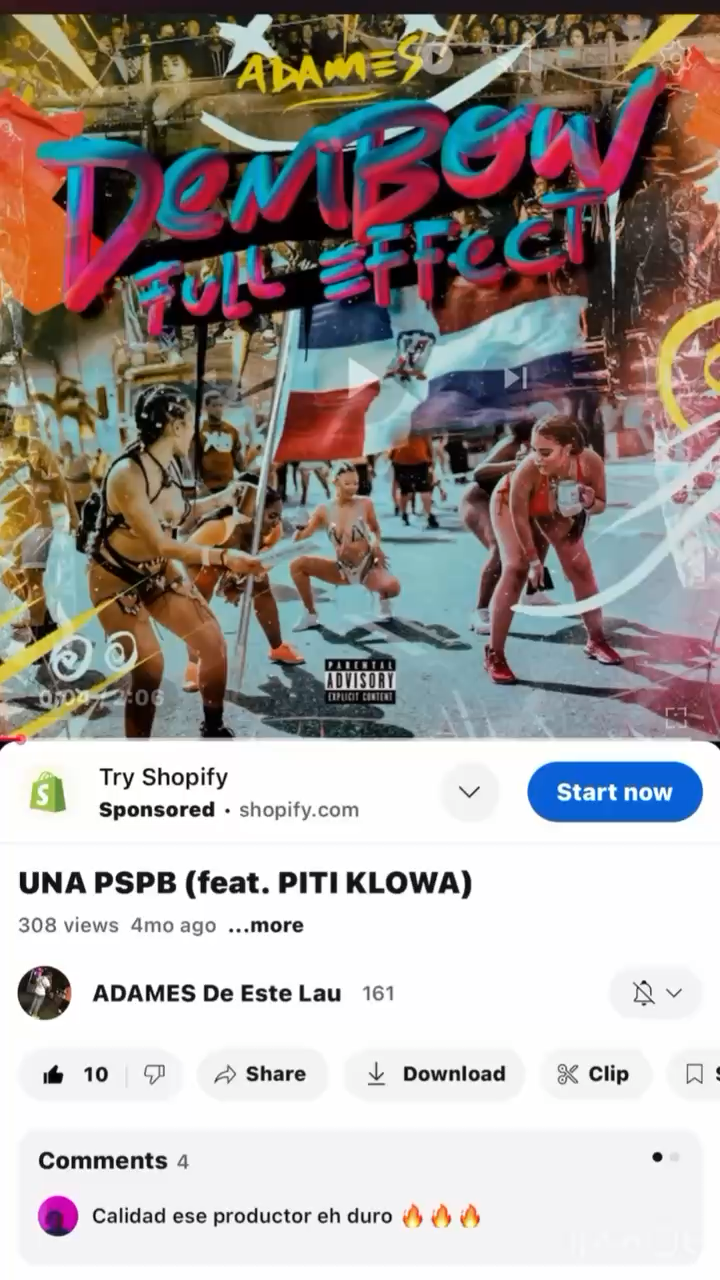Skip to the next video
The width and height of the screenshot is (720, 1280).
[516, 377]
